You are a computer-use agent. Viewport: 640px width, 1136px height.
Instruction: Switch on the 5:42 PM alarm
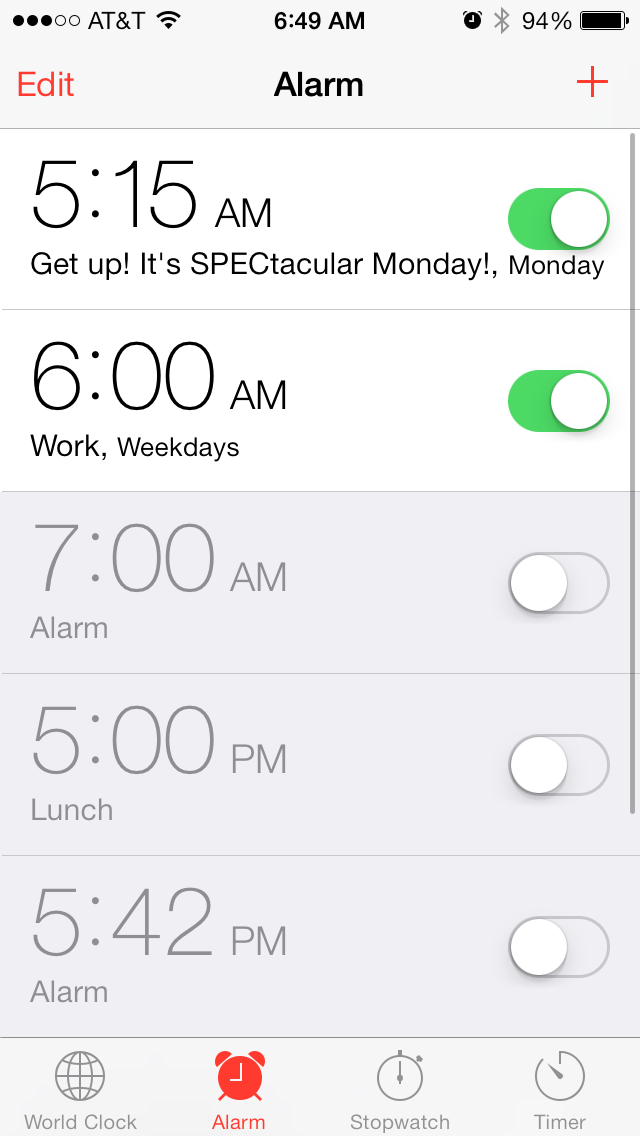tap(558, 947)
